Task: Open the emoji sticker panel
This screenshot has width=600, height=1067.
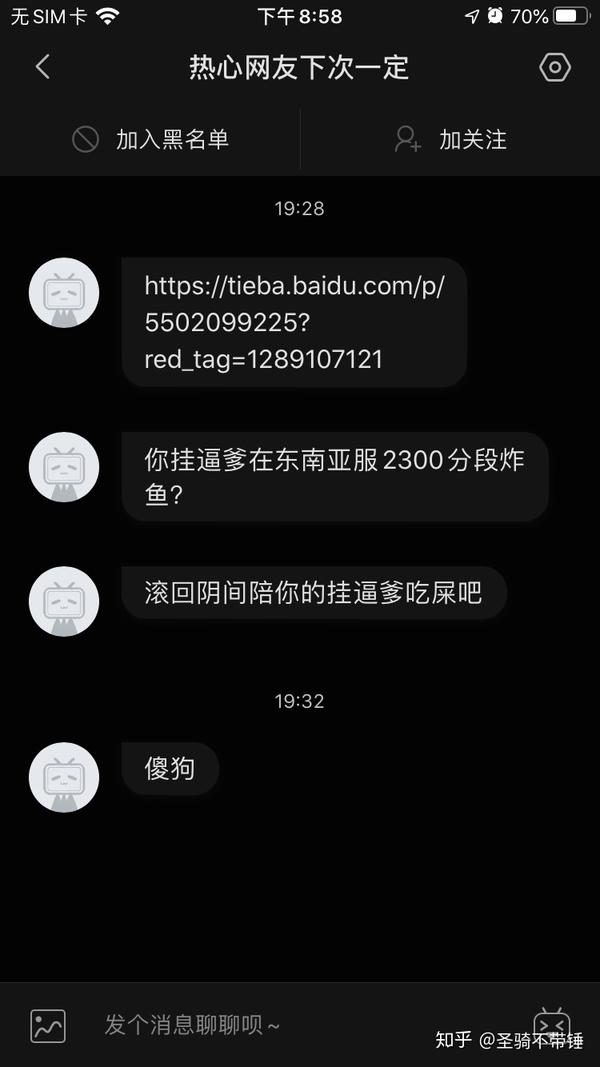Action: [551, 1025]
